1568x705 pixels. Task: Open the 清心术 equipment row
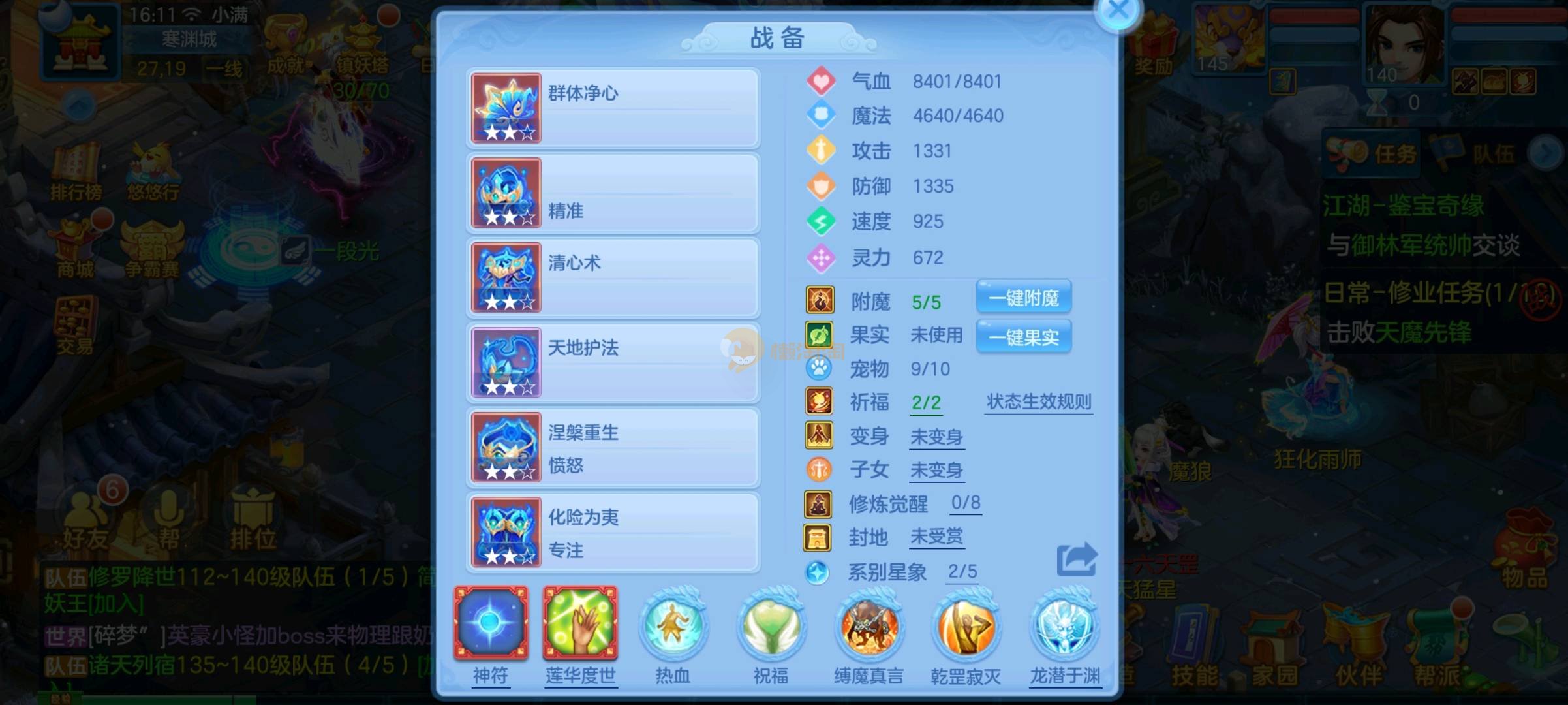[x=613, y=278]
